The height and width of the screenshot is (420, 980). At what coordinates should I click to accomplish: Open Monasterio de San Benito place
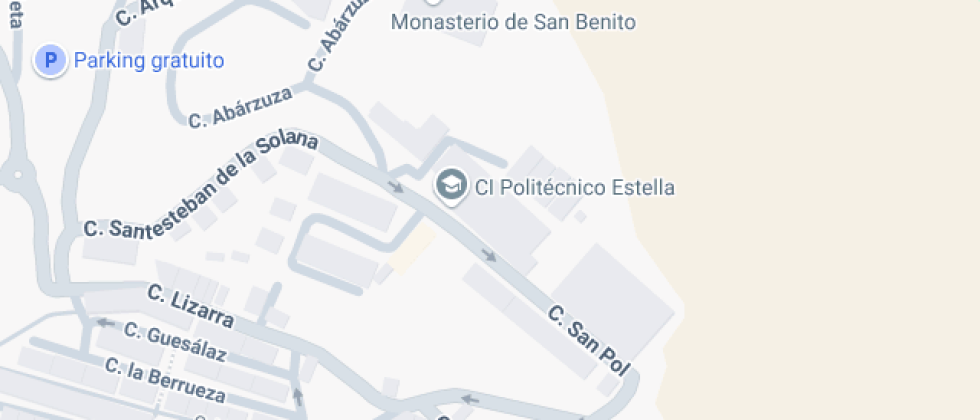click(x=513, y=22)
